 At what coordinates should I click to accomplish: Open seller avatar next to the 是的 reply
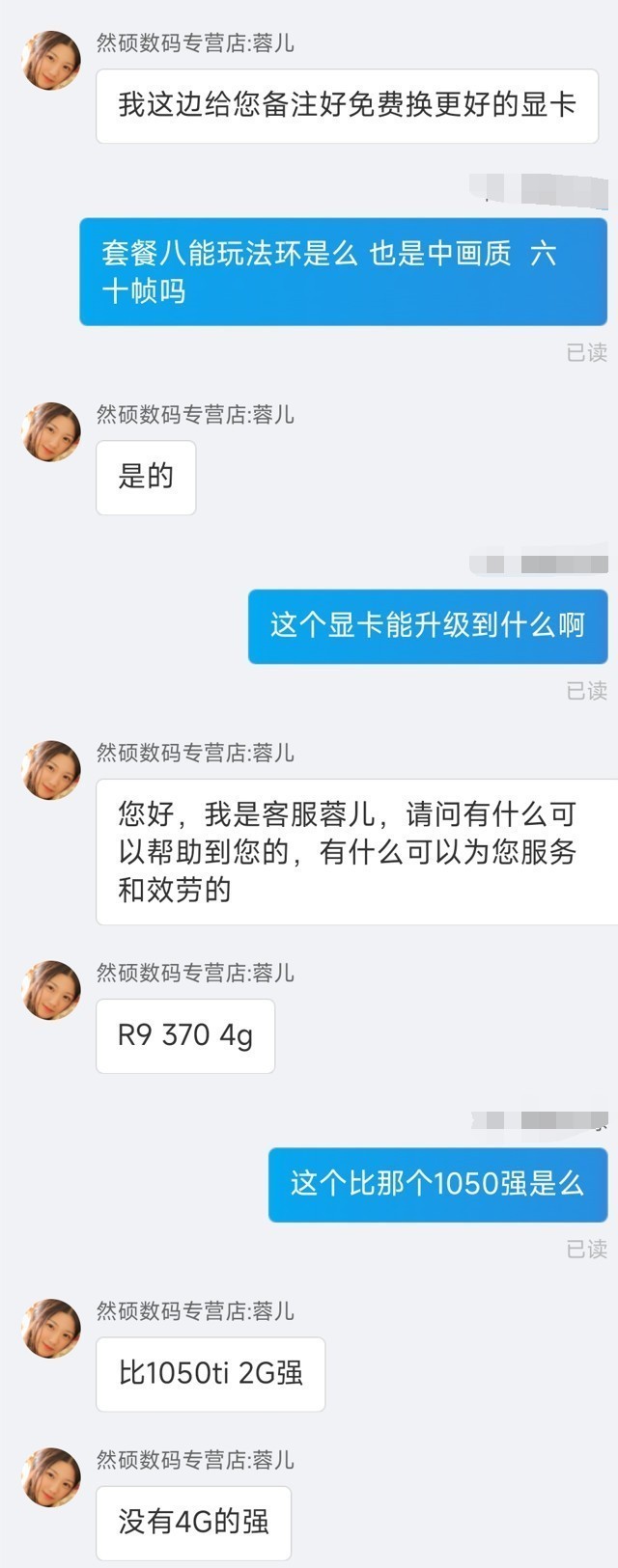51,432
